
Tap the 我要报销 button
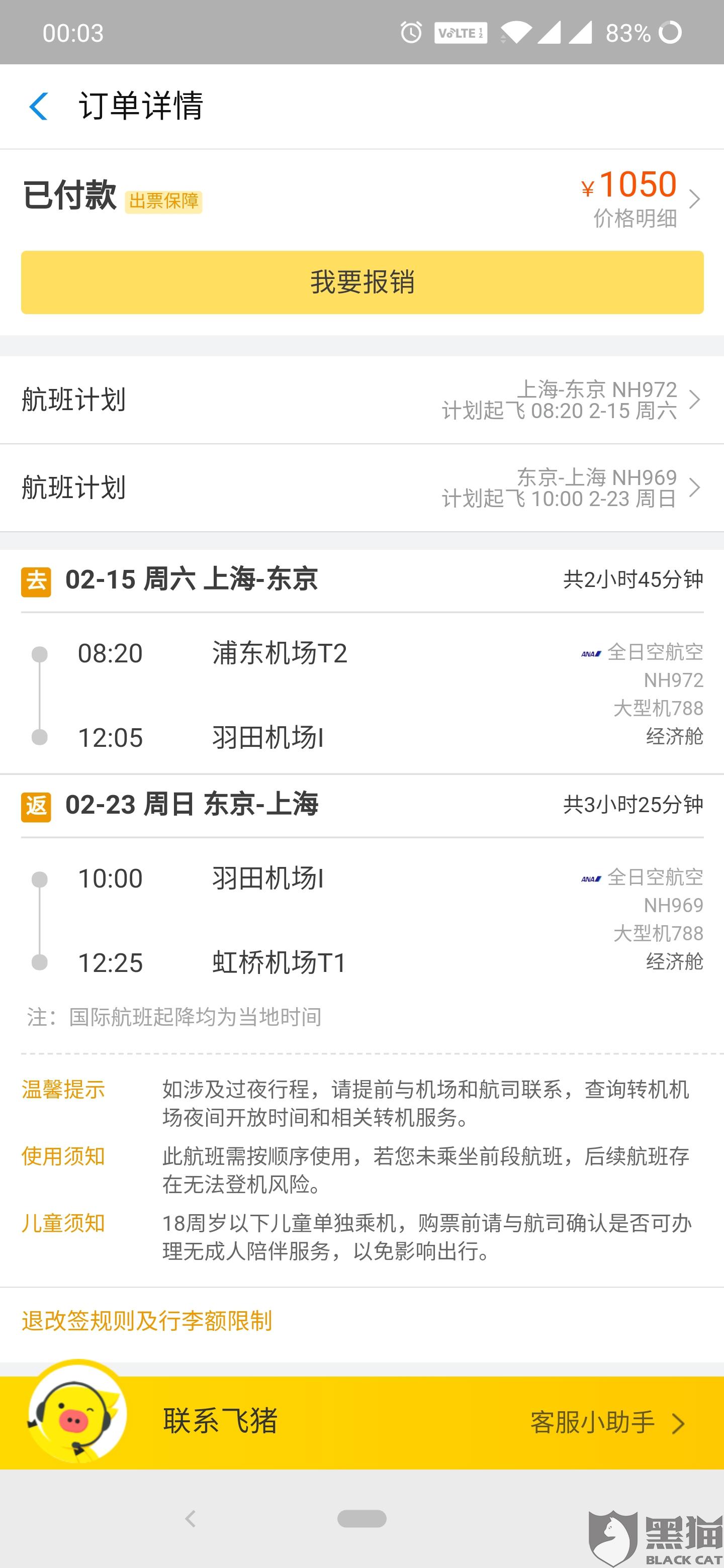click(x=363, y=282)
